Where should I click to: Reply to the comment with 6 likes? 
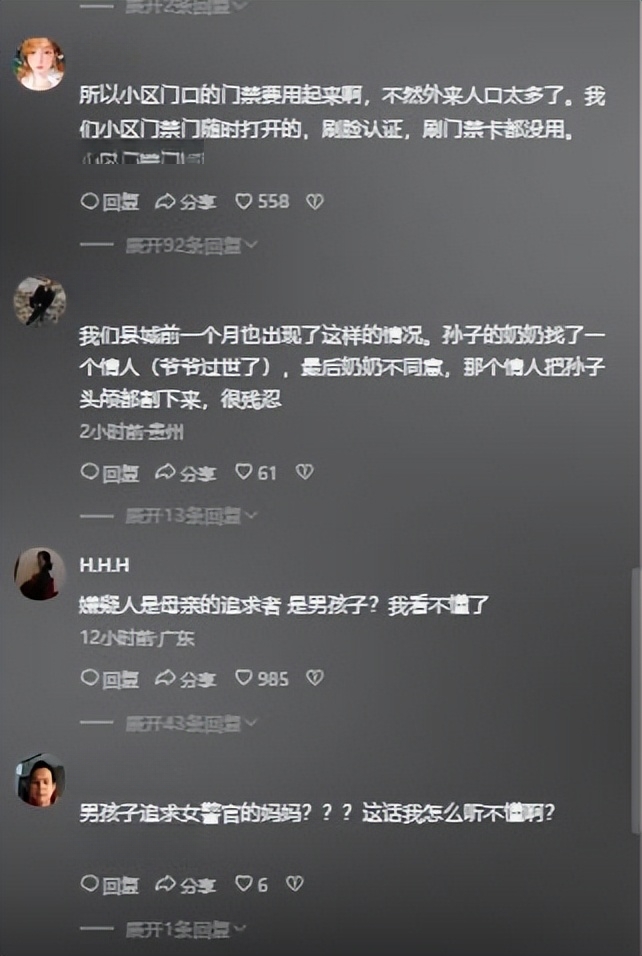tap(109, 884)
